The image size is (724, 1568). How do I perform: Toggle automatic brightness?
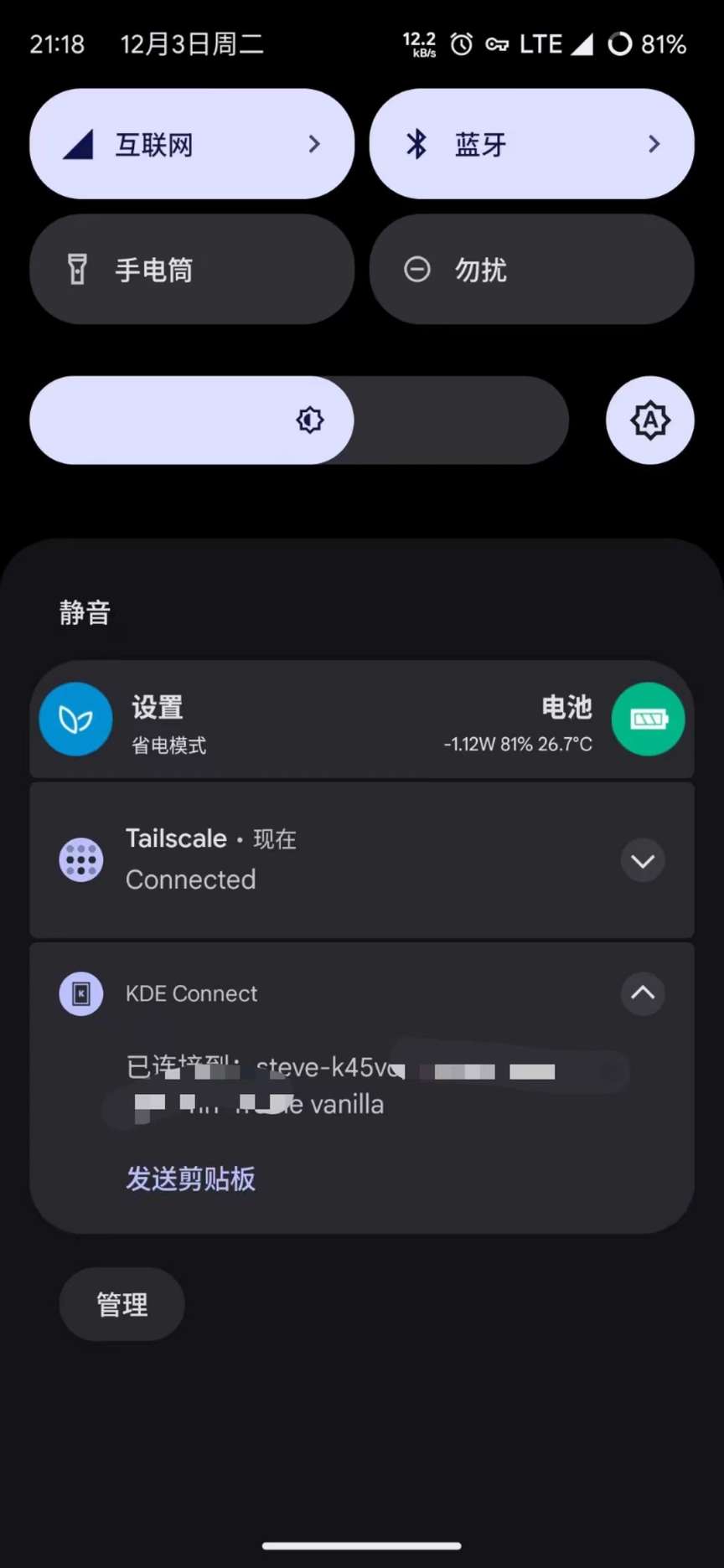pos(650,420)
